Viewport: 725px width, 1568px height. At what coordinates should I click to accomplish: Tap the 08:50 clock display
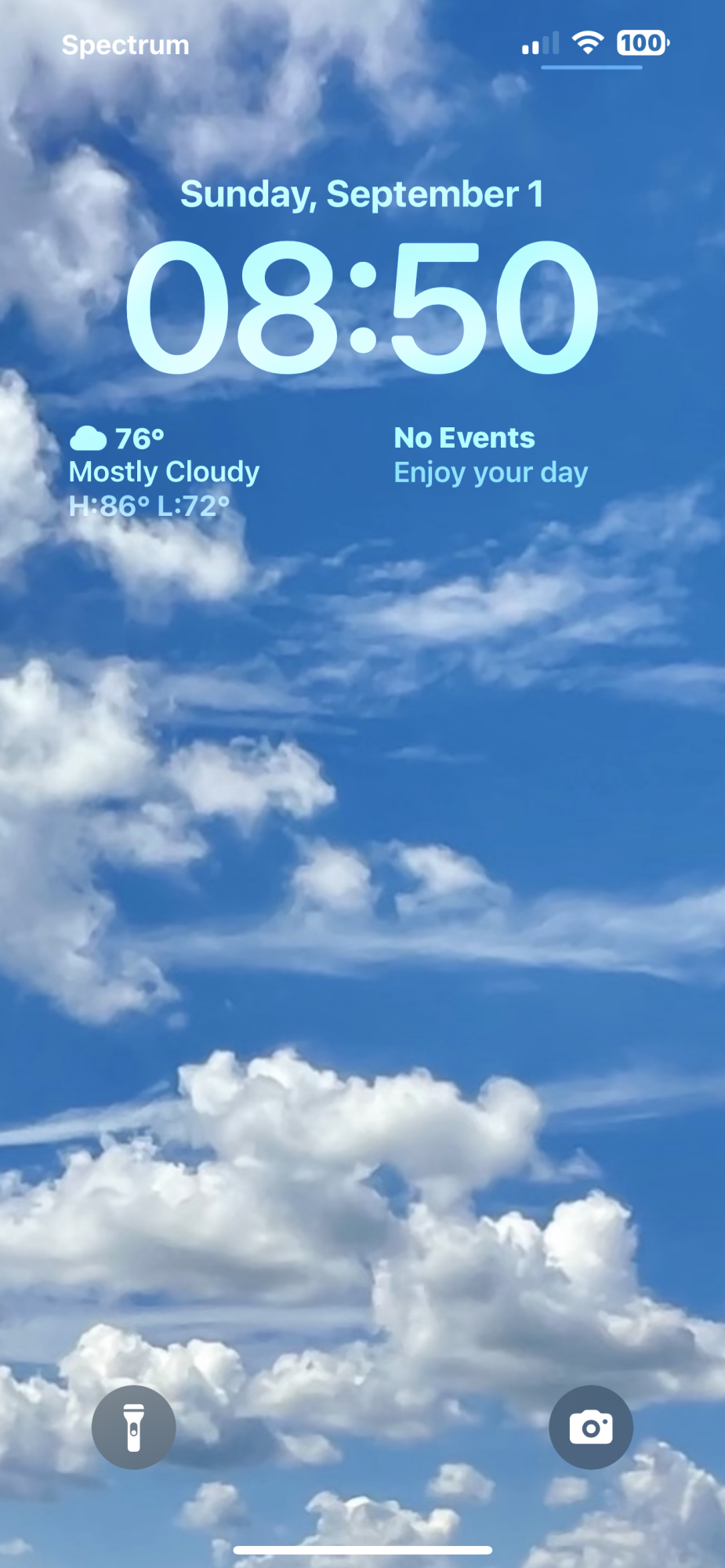[362, 304]
